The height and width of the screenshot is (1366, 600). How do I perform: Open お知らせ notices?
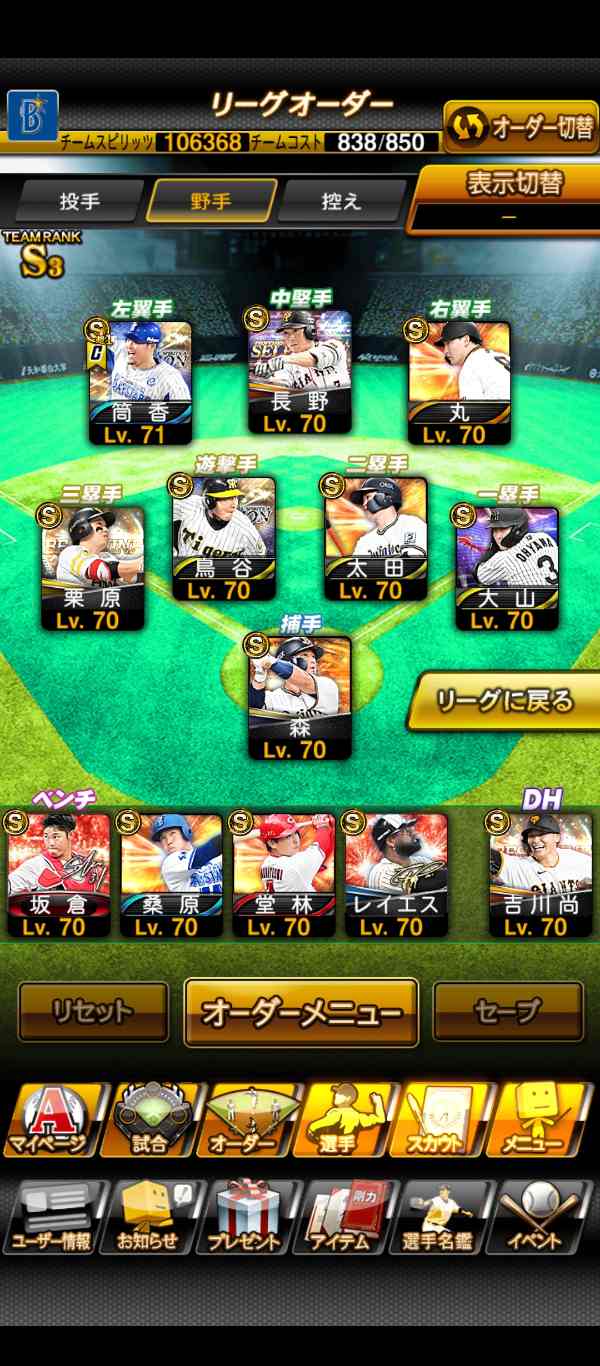(150, 1216)
